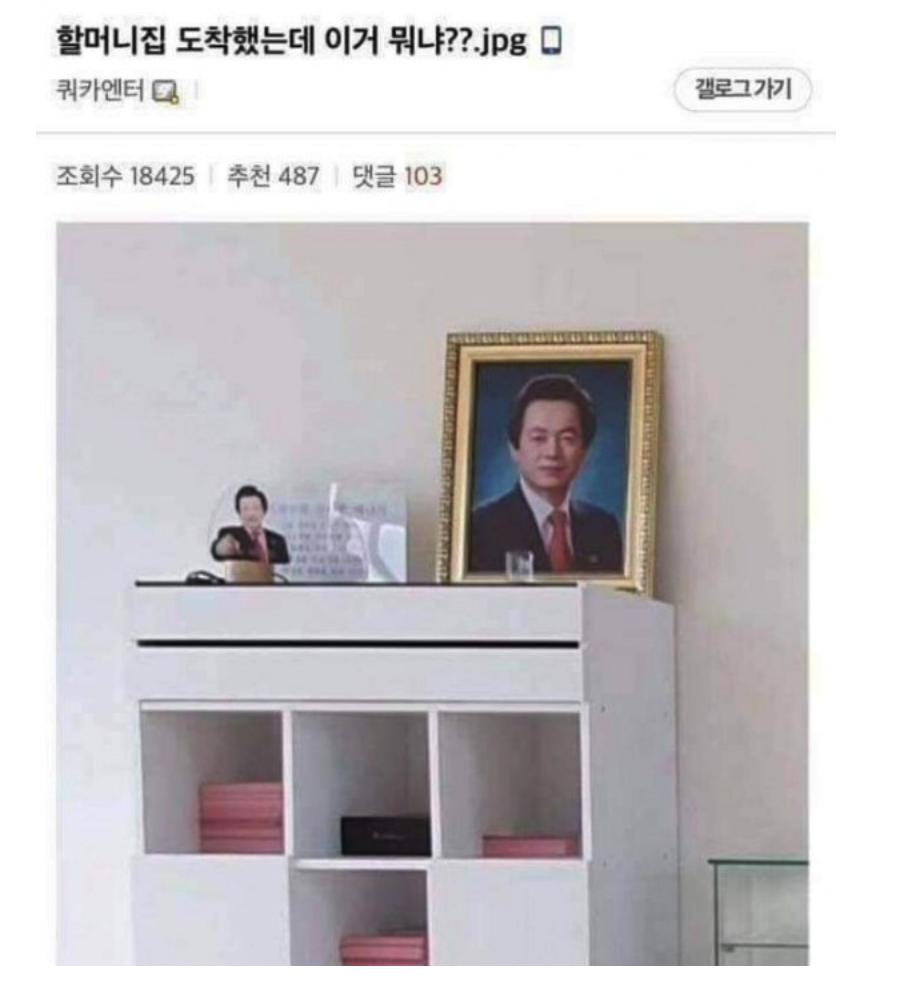Tap the 갤로그가기 button

[x=743, y=91]
